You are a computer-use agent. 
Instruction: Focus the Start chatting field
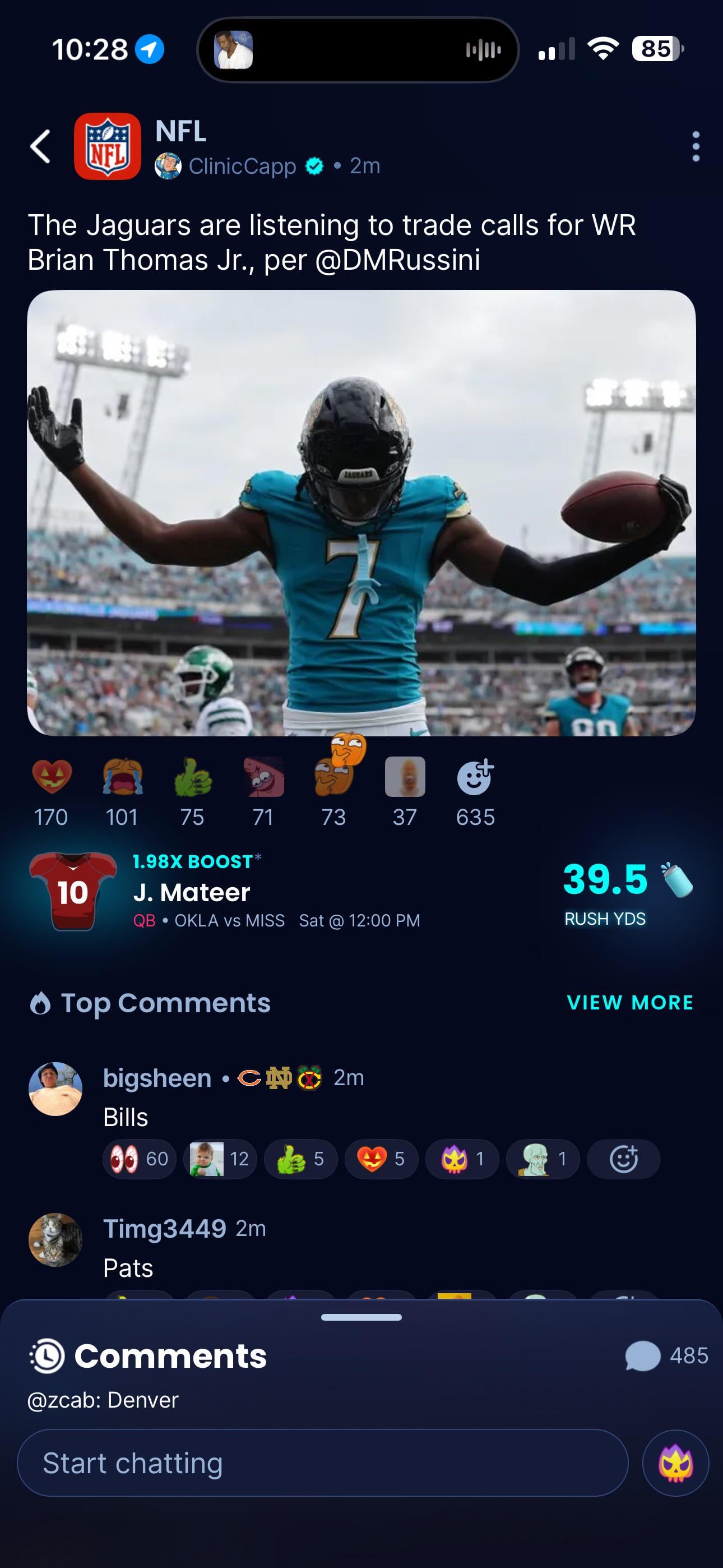click(323, 1463)
